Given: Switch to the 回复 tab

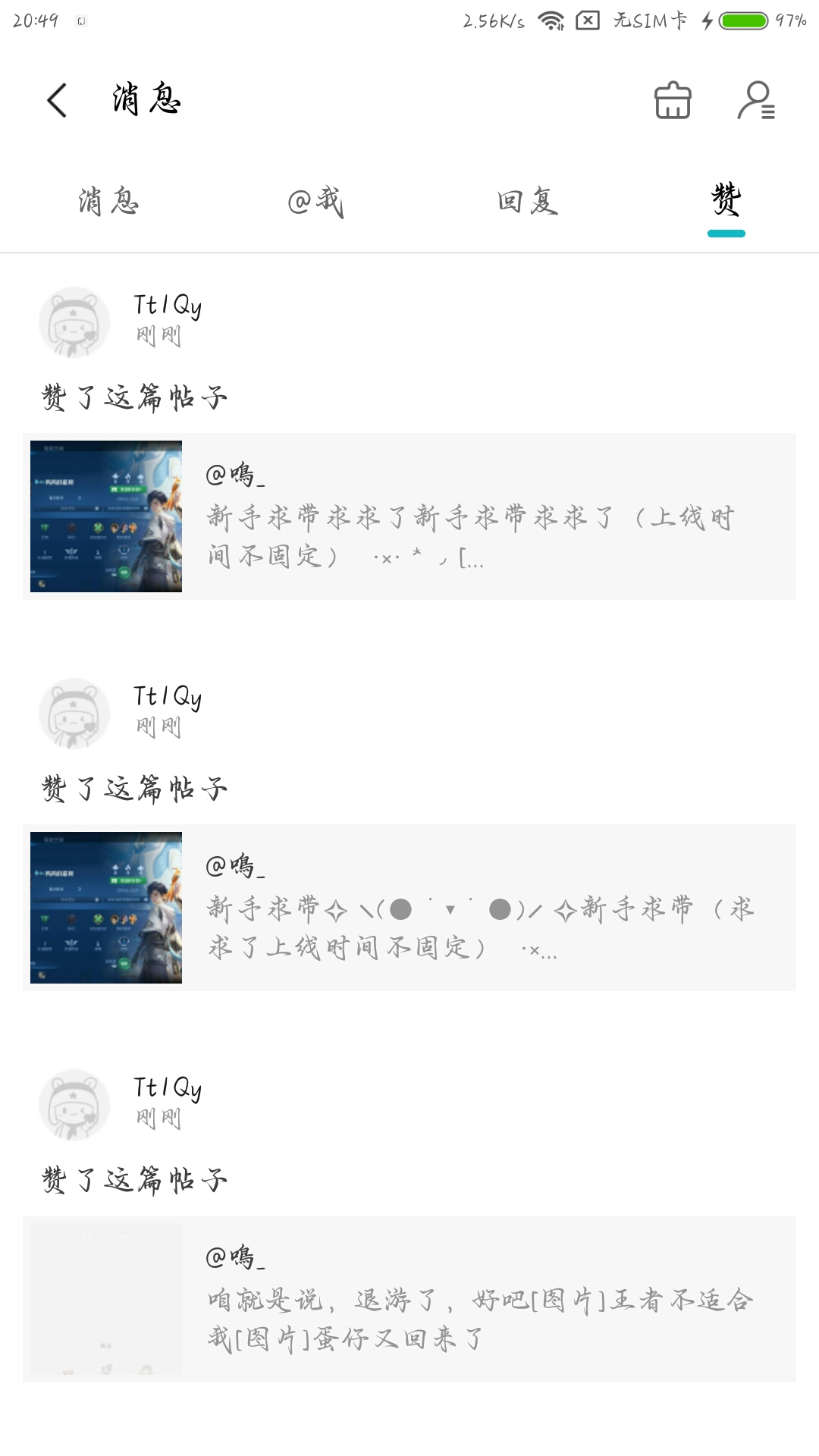Looking at the screenshot, I should click(x=528, y=202).
